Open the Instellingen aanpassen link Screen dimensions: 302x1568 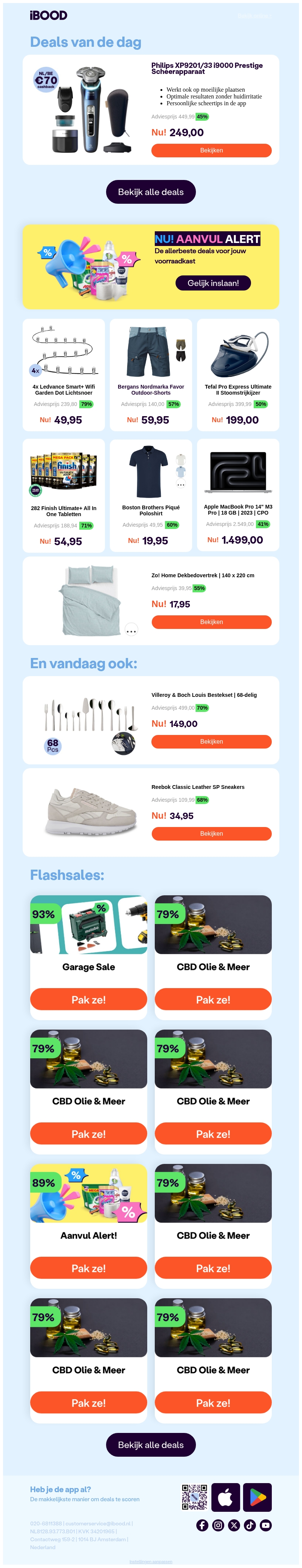point(151,1561)
